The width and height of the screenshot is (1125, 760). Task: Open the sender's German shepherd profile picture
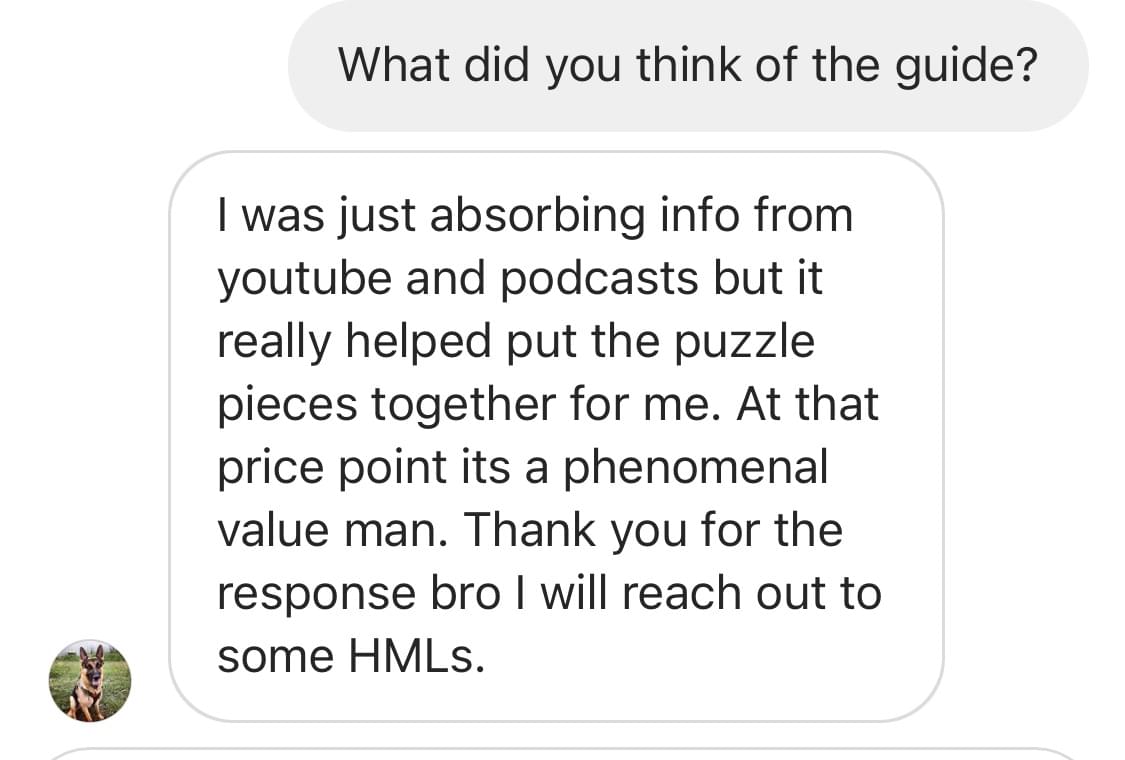point(90,681)
